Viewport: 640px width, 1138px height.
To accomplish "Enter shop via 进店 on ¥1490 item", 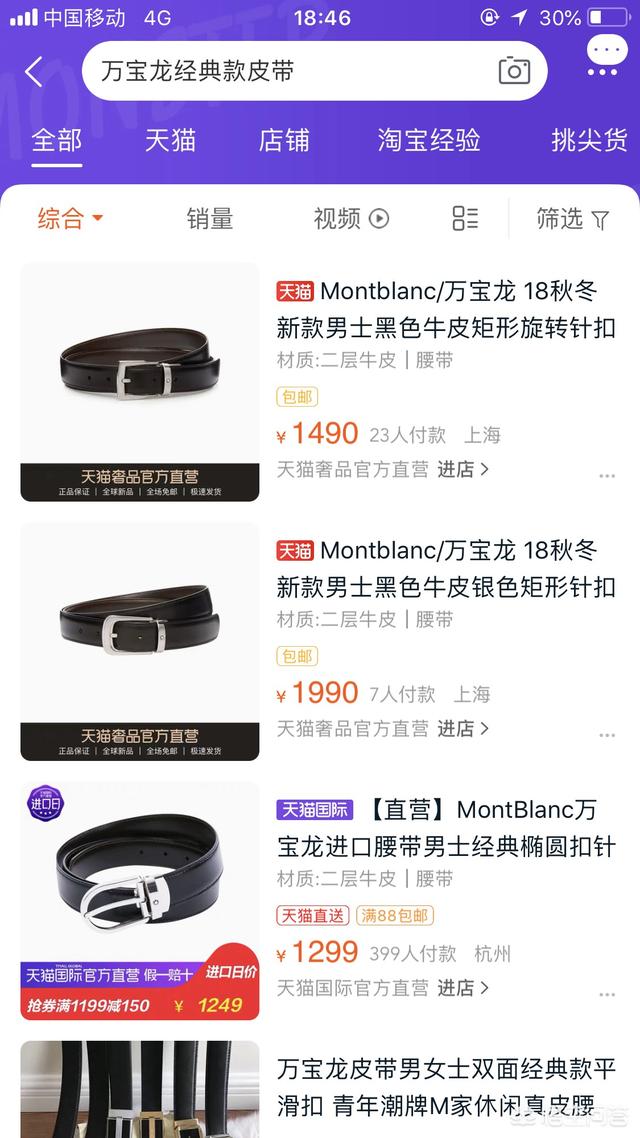I will [462, 469].
